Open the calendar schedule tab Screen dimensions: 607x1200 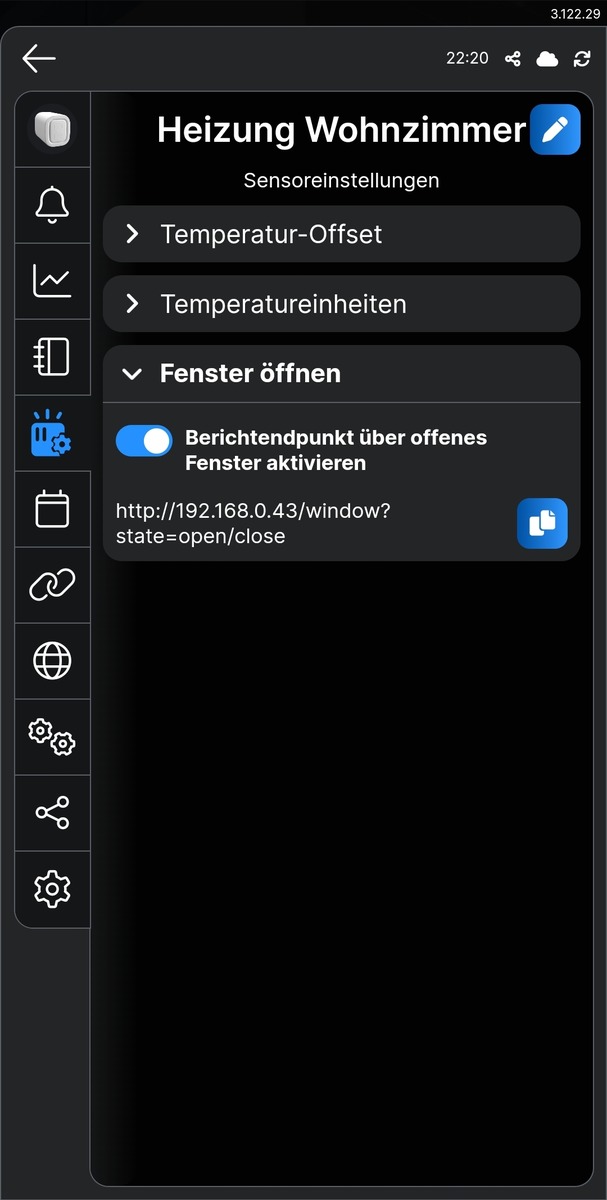[x=52, y=509]
